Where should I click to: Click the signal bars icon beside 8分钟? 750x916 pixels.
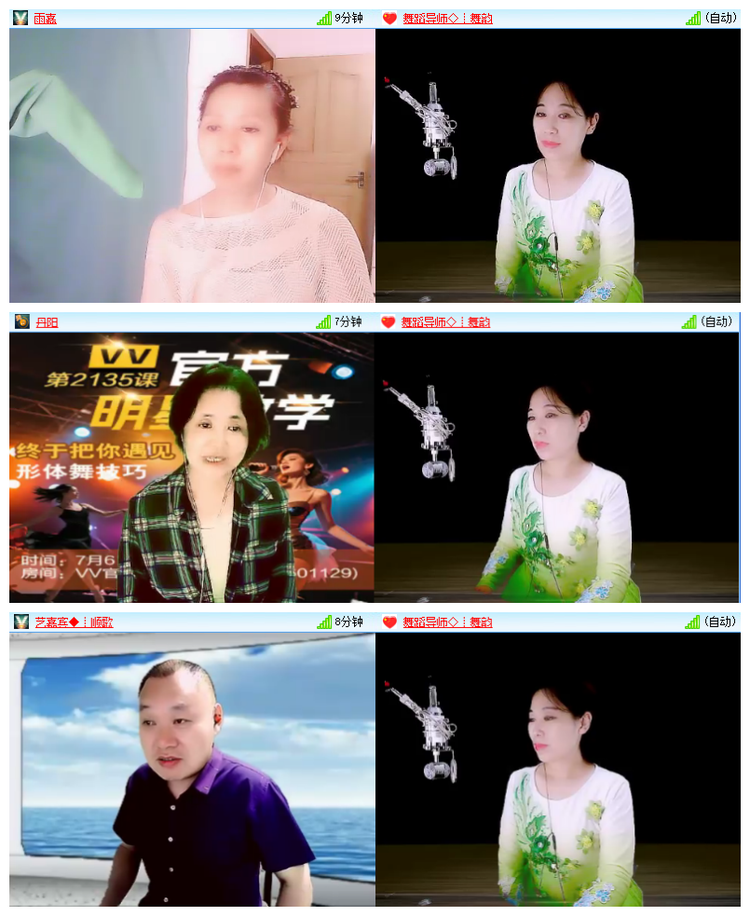click(325, 623)
